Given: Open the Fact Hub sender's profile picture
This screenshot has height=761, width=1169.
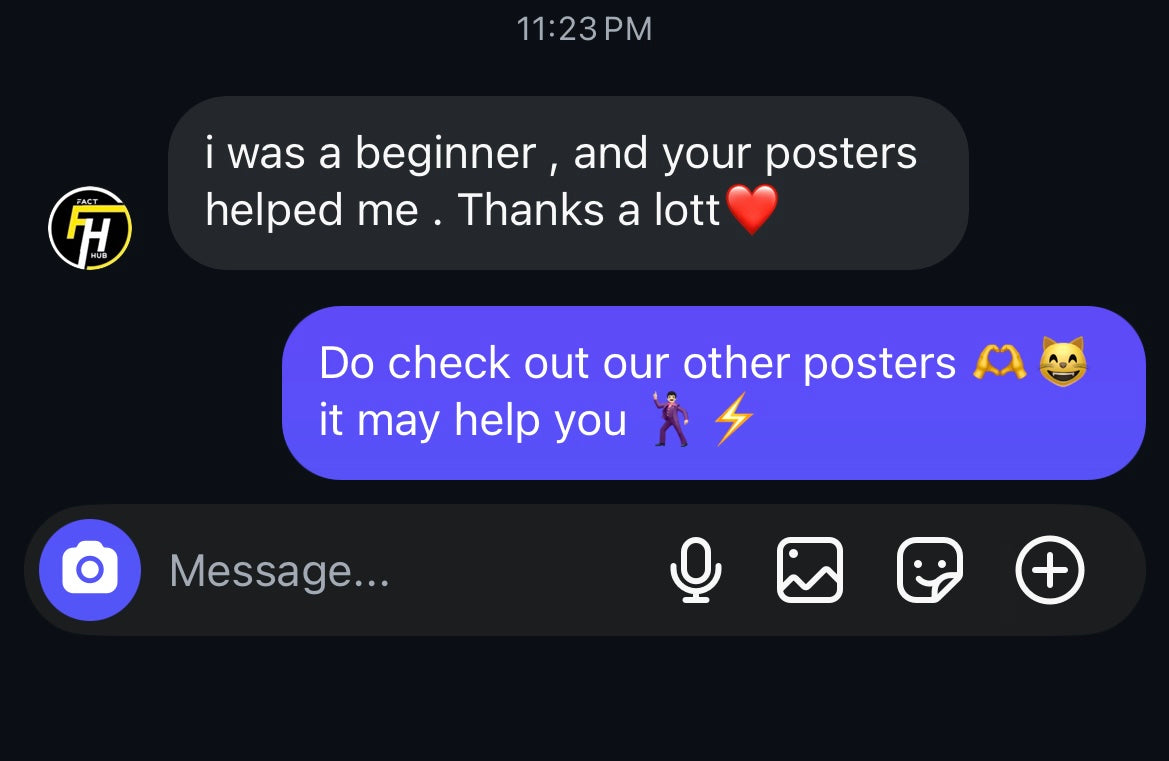Looking at the screenshot, I should (90, 228).
